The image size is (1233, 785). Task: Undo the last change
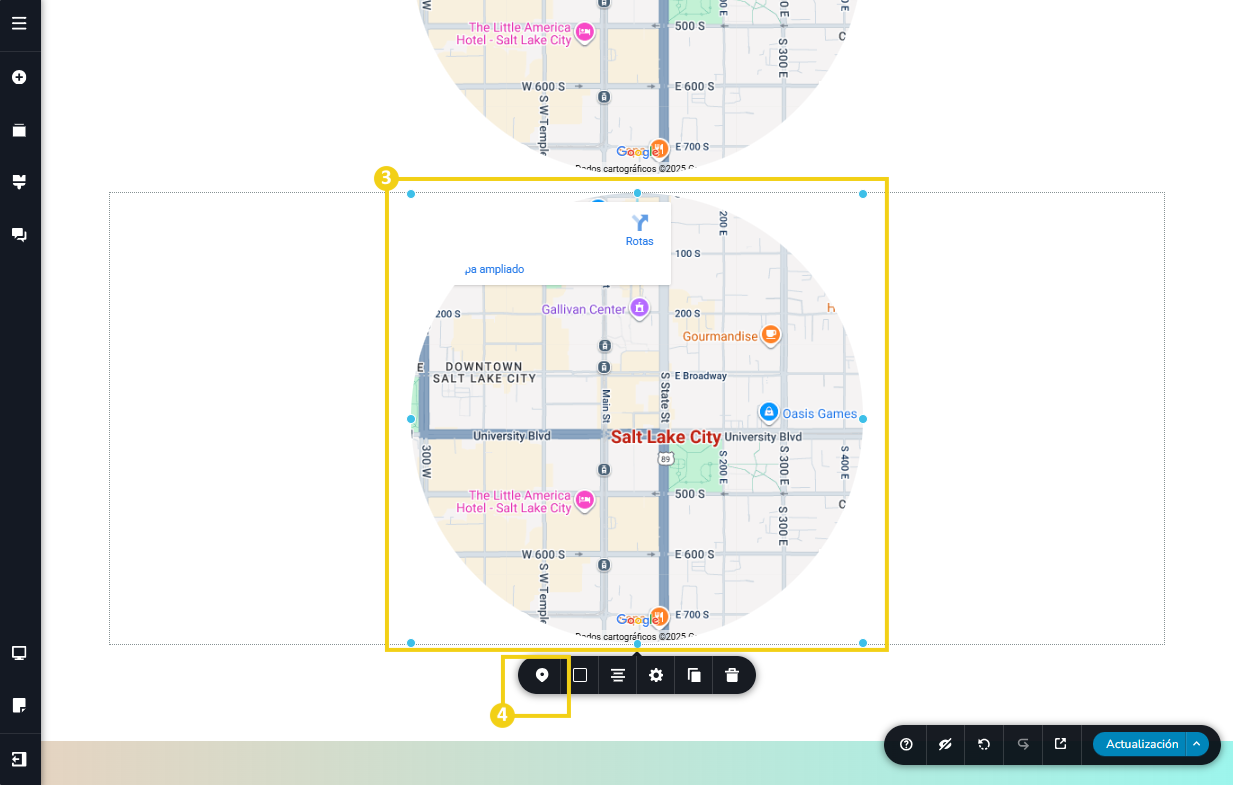tap(984, 744)
